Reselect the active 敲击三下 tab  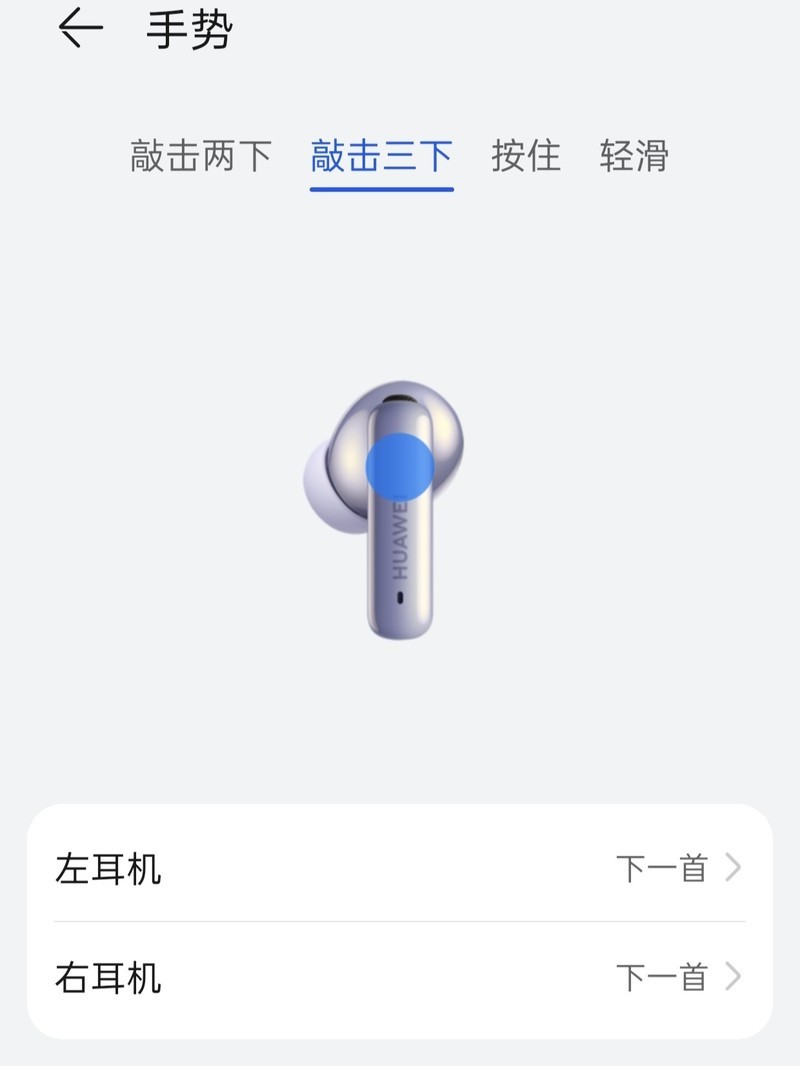(380, 155)
